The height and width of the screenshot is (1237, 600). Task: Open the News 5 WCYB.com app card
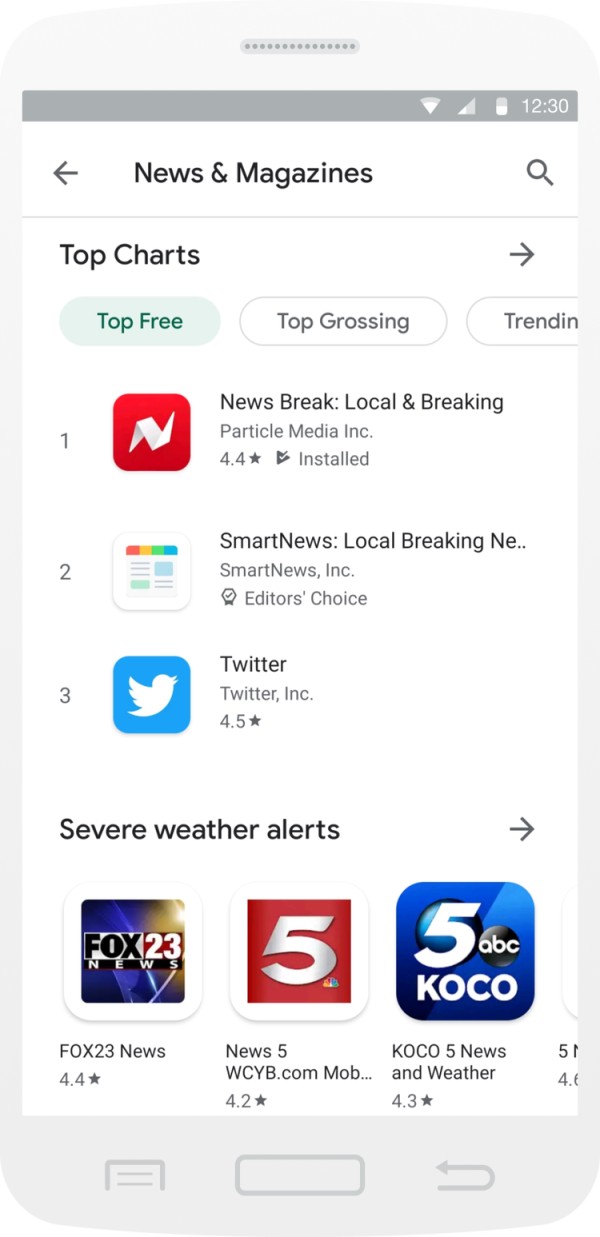point(299,997)
